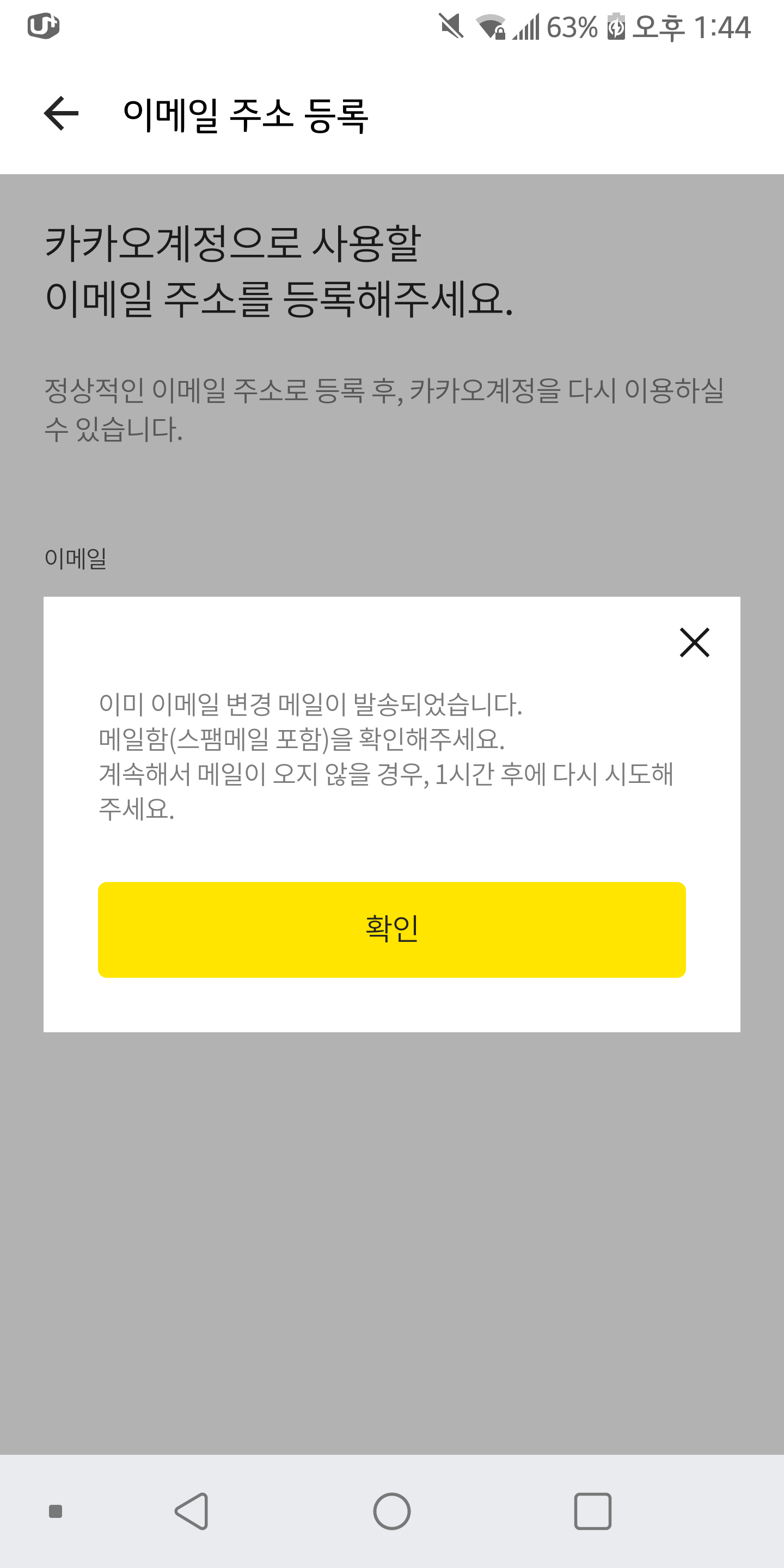Dismiss the popup with the X icon

pos(696,642)
